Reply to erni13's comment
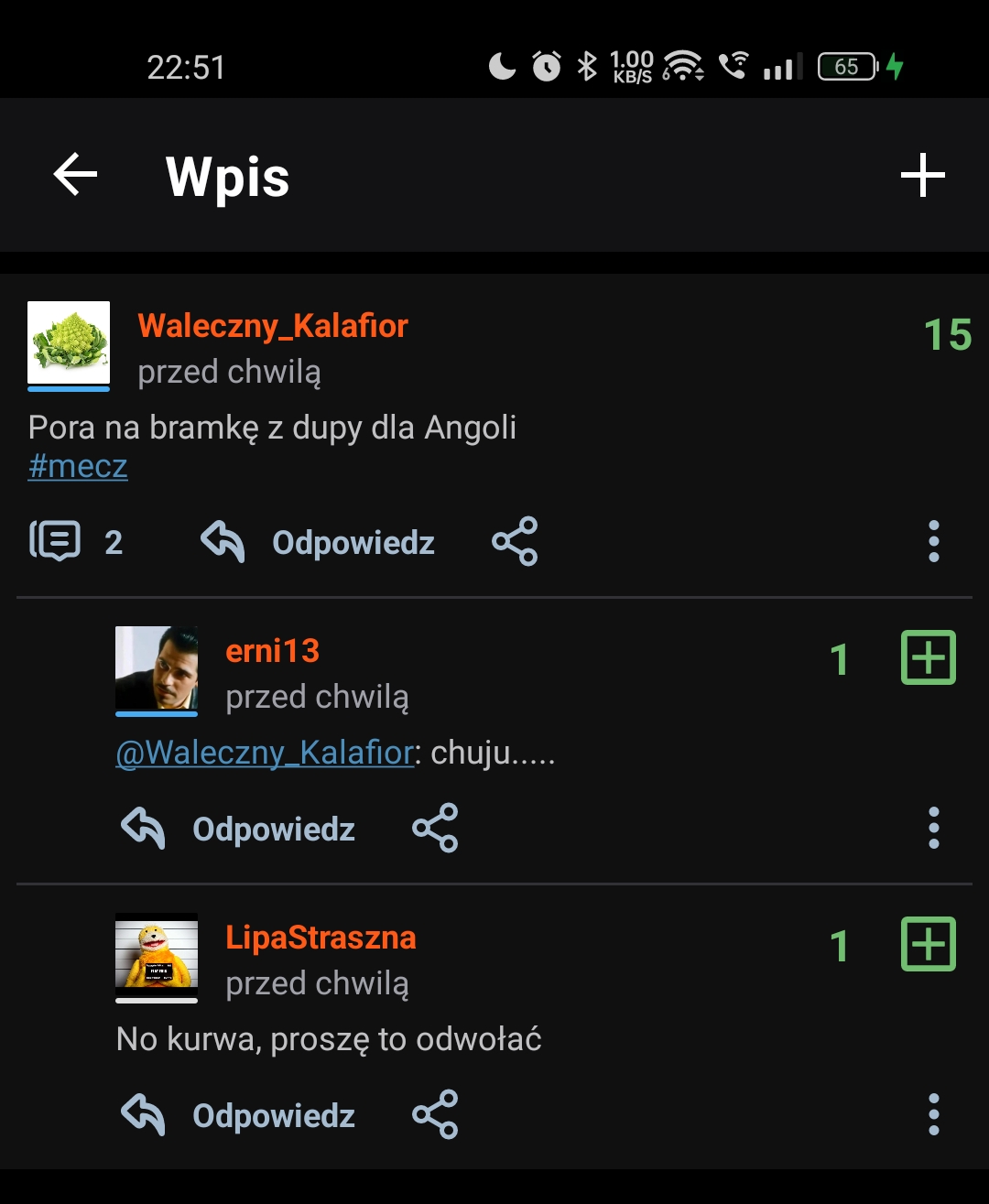 point(239,829)
